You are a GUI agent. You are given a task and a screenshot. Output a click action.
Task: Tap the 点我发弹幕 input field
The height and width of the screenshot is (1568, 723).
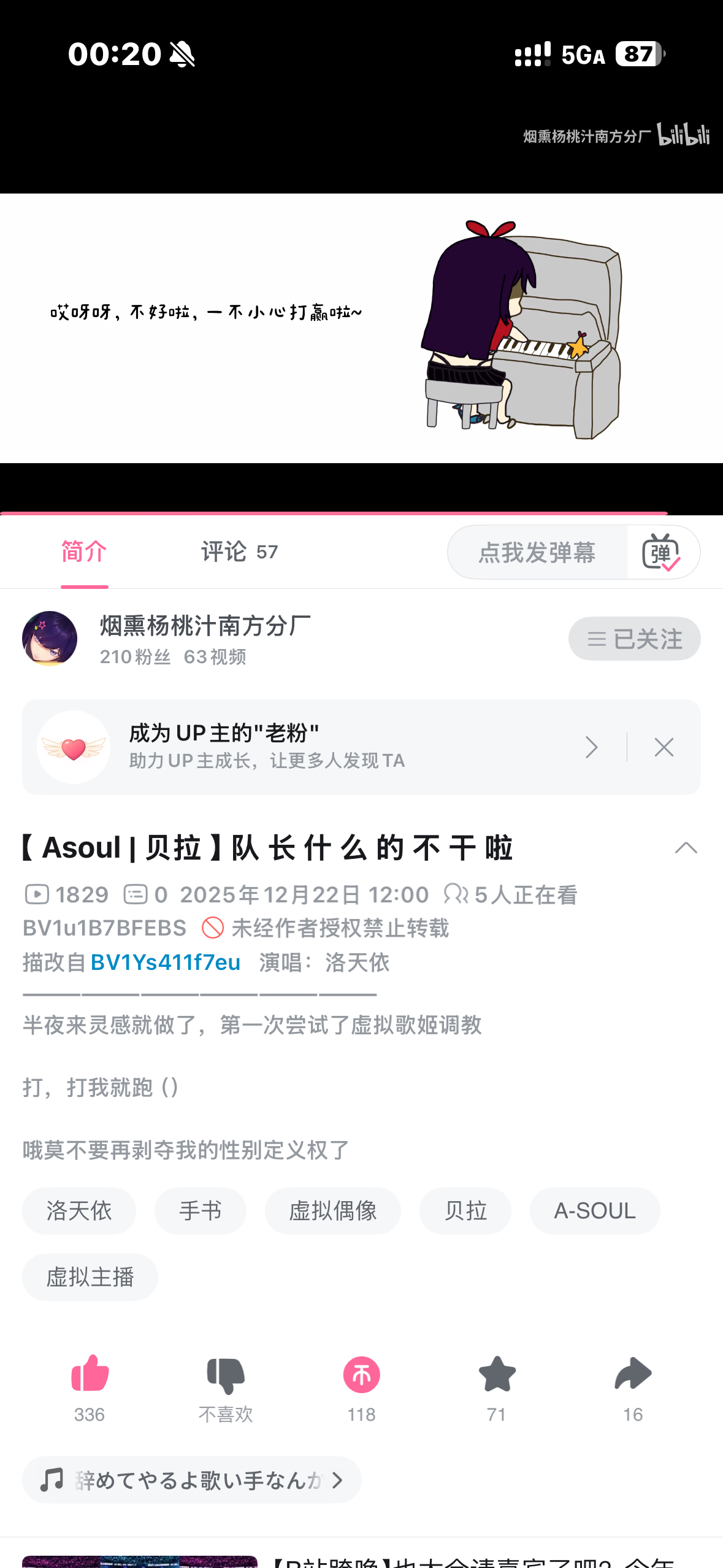tap(537, 553)
